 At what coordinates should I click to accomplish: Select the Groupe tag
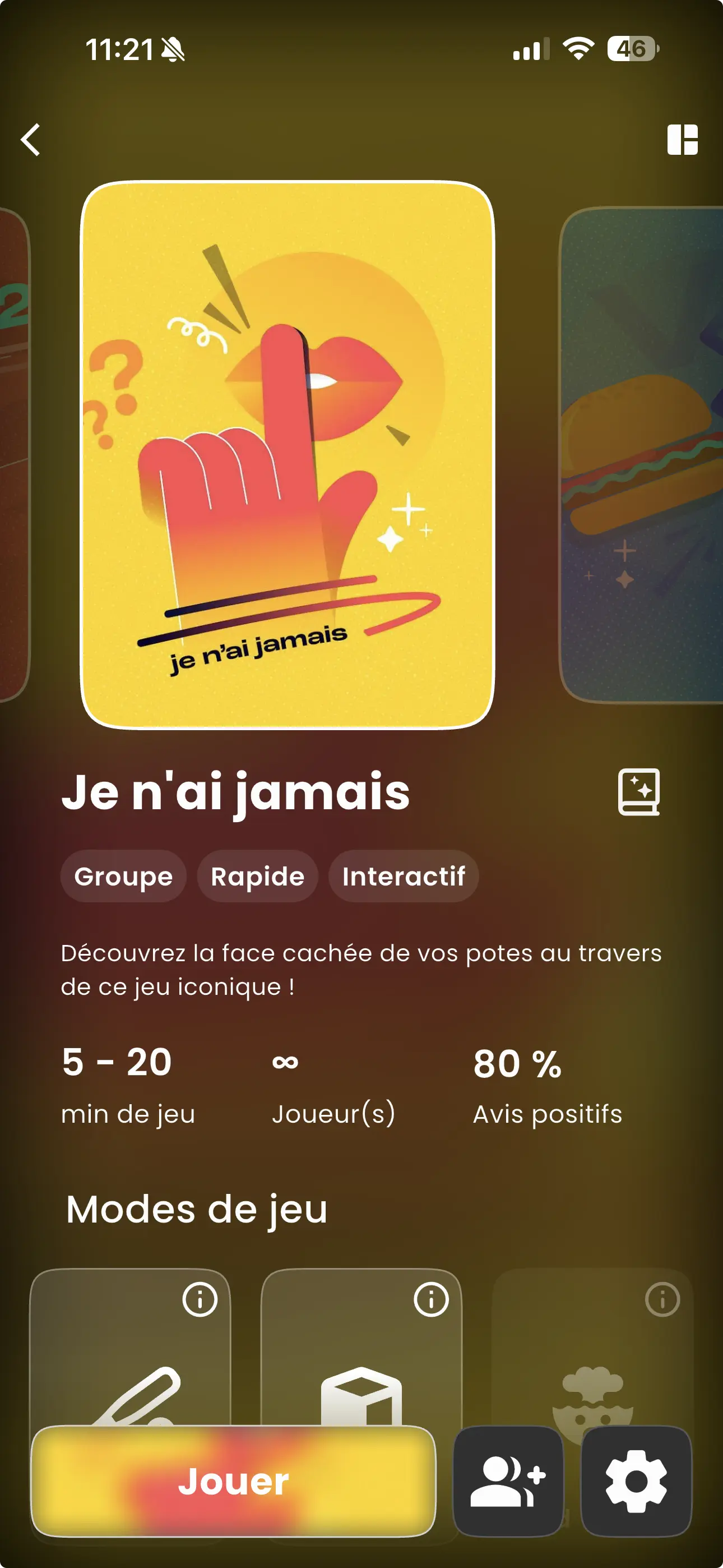point(122,877)
